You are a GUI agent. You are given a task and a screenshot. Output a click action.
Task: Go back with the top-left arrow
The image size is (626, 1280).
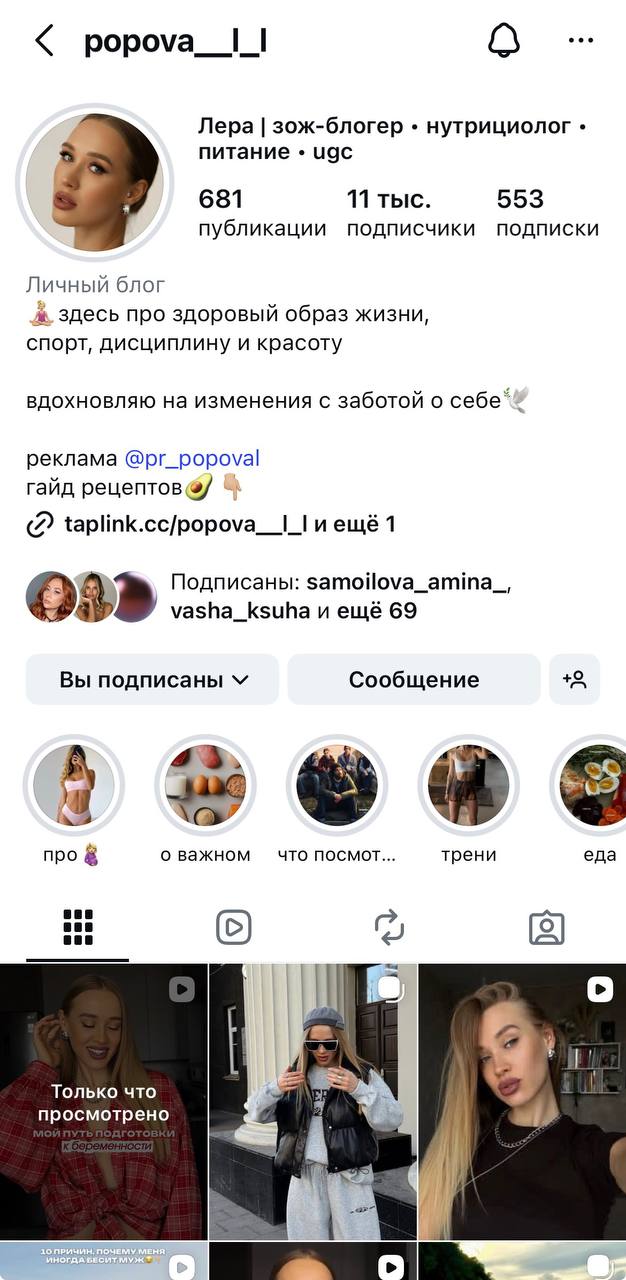click(x=44, y=41)
